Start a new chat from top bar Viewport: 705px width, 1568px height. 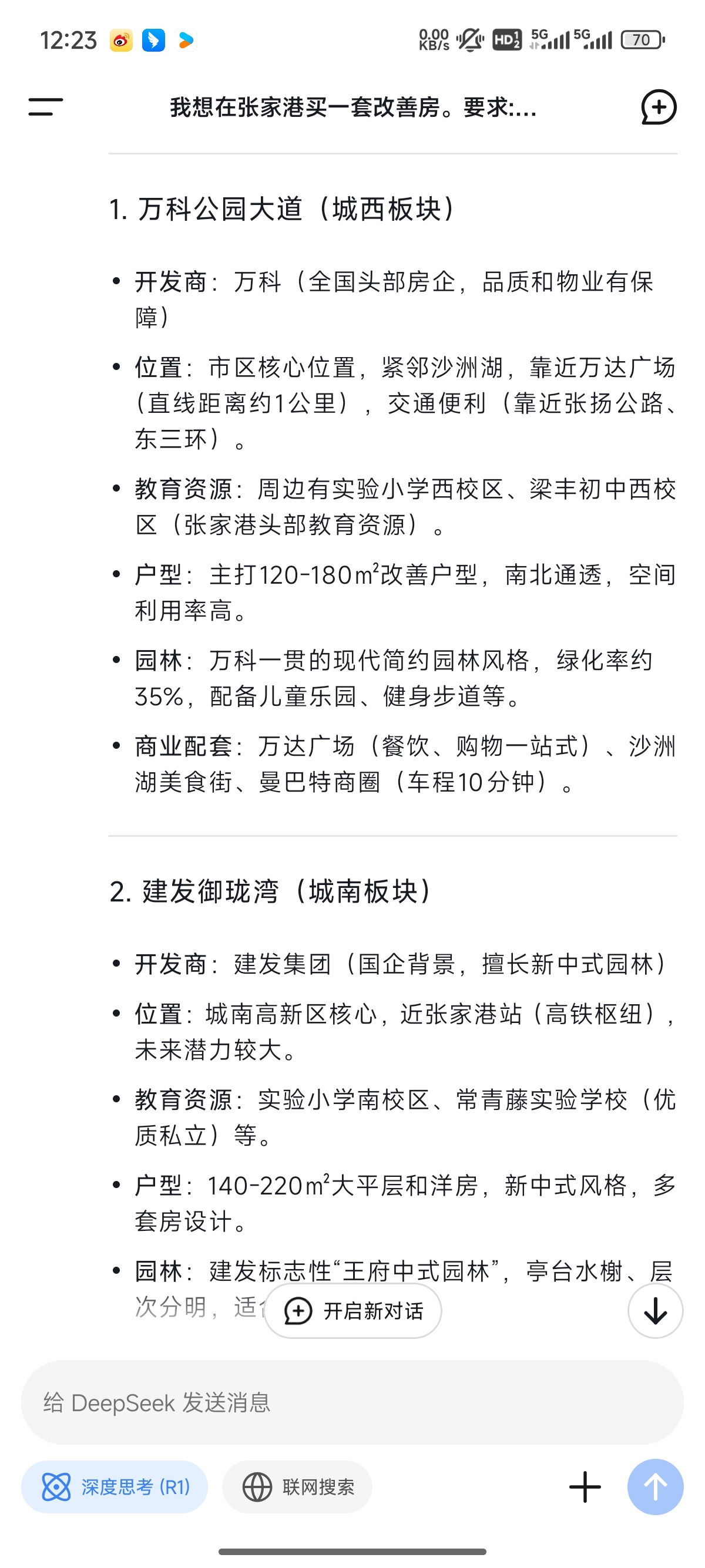[x=659, y=107]
